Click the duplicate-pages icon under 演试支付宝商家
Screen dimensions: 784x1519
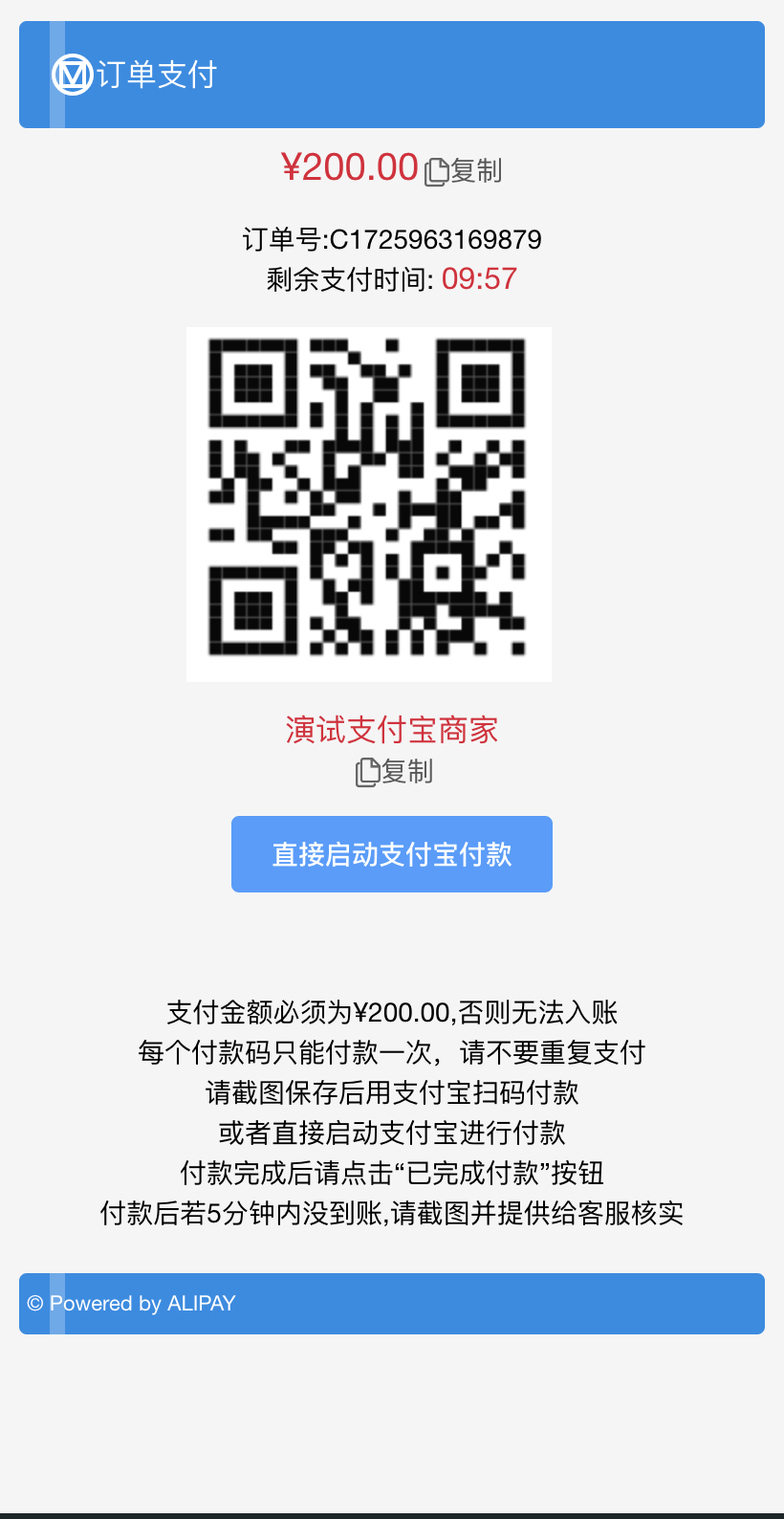point(365,771)
